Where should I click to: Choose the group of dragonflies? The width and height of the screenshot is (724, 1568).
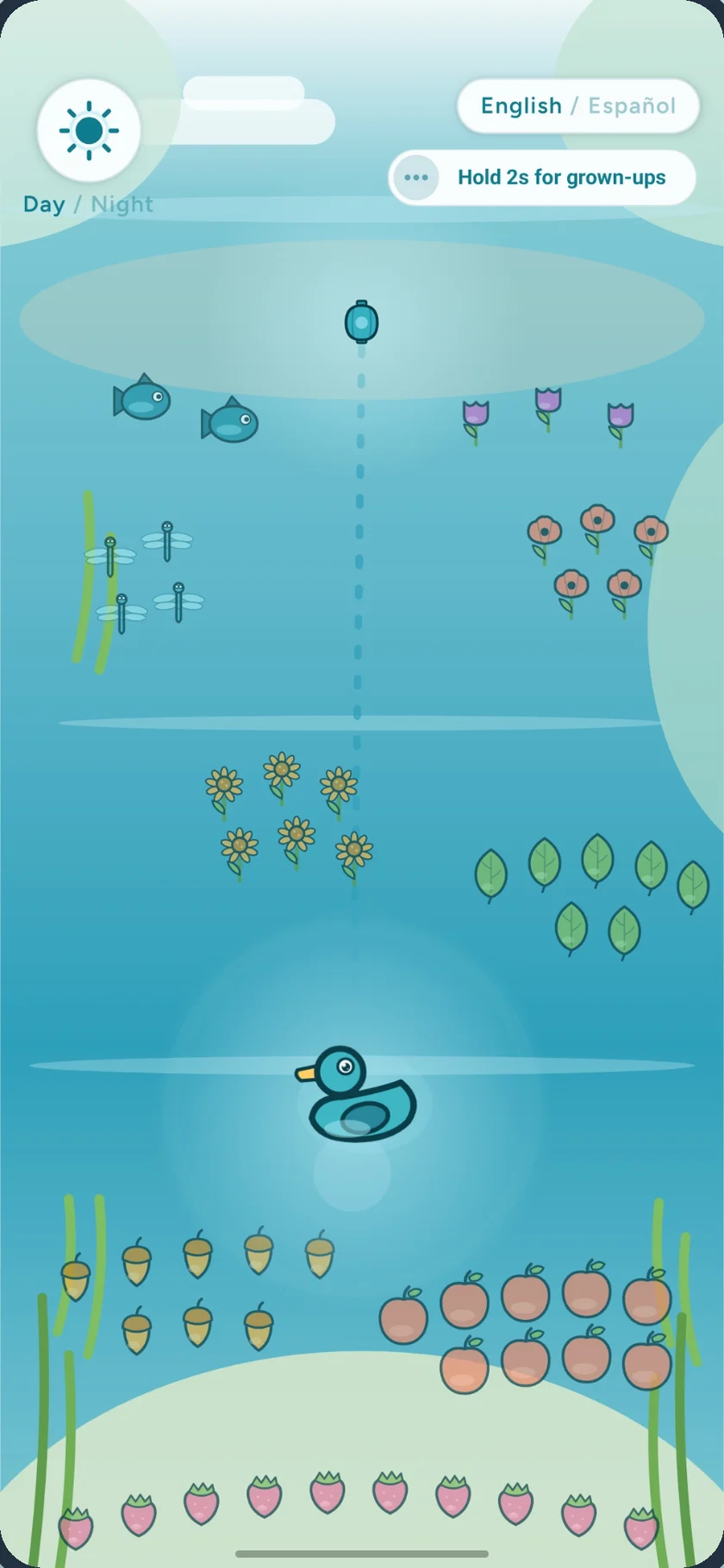coord(144,577)
